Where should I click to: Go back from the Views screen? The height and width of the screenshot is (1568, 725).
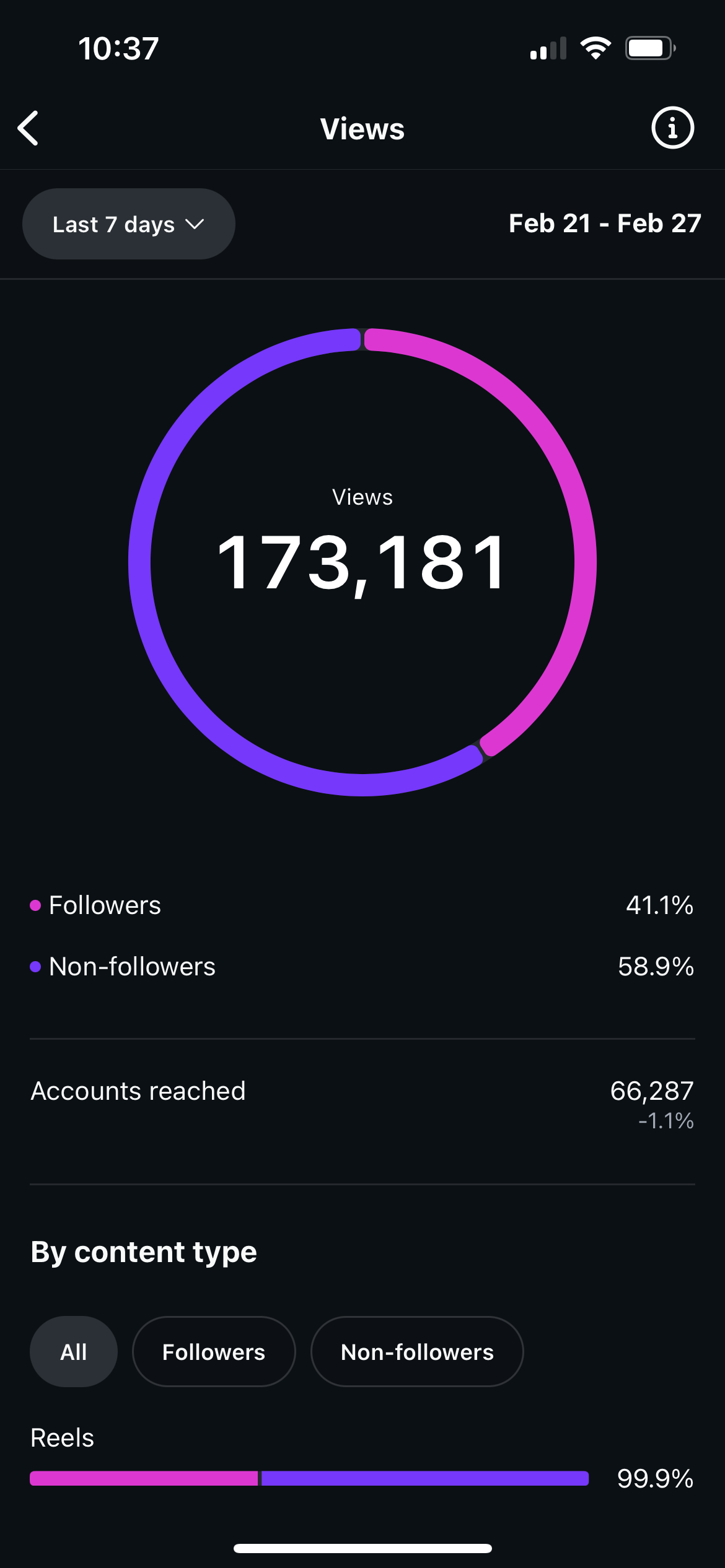pos(29,128)
